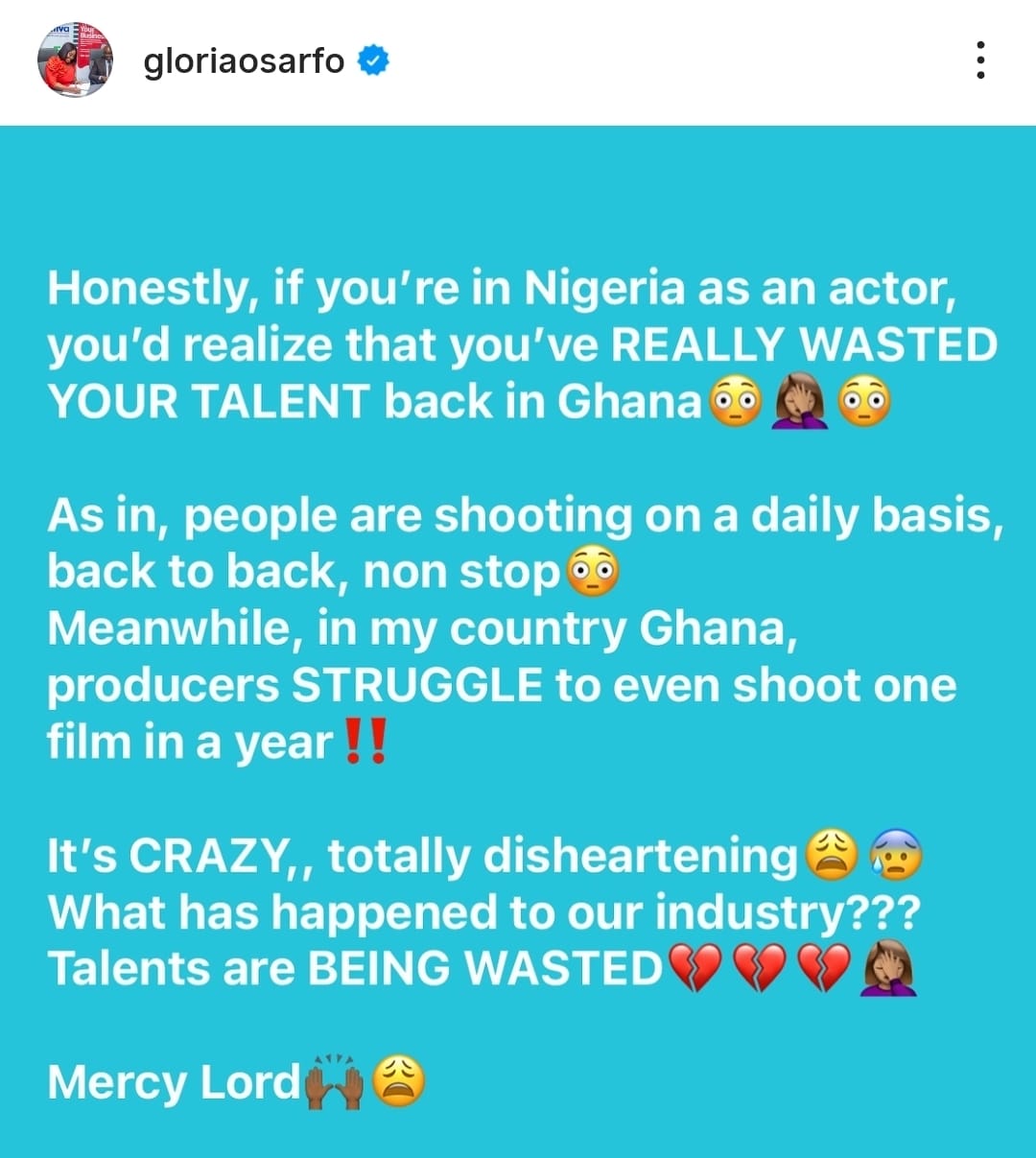The width and height of the screenshot is (1036, 1158).
Task: Tap the post image by gloriaosarfo
Action: pyautogui.click(x=518, y=641)
